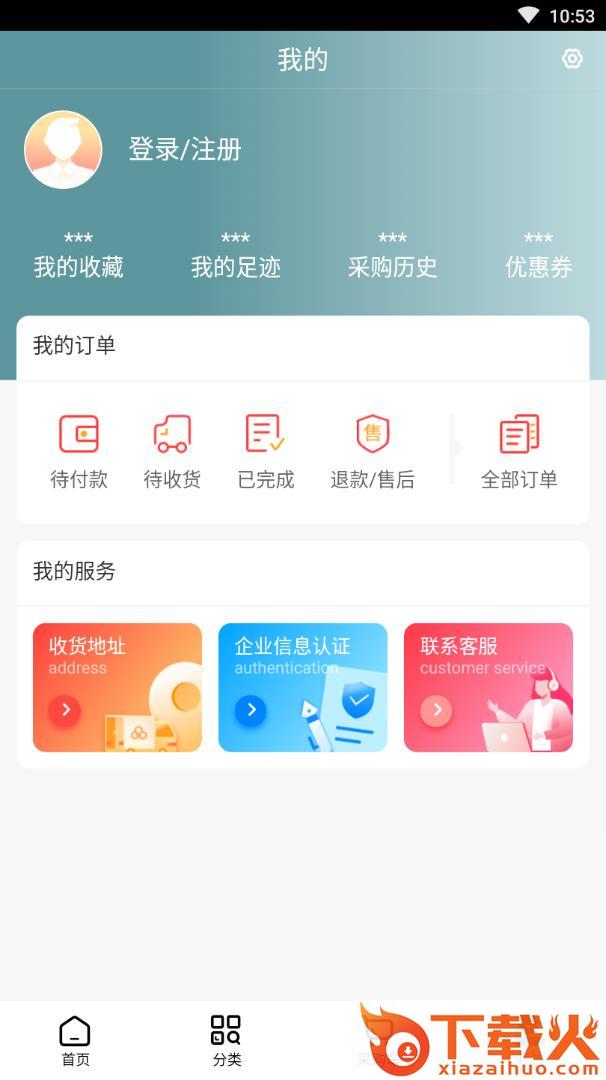Open 退款/售后 refund and after-sales
This screenshot has height=1080, width=606.
click(372, 452)
